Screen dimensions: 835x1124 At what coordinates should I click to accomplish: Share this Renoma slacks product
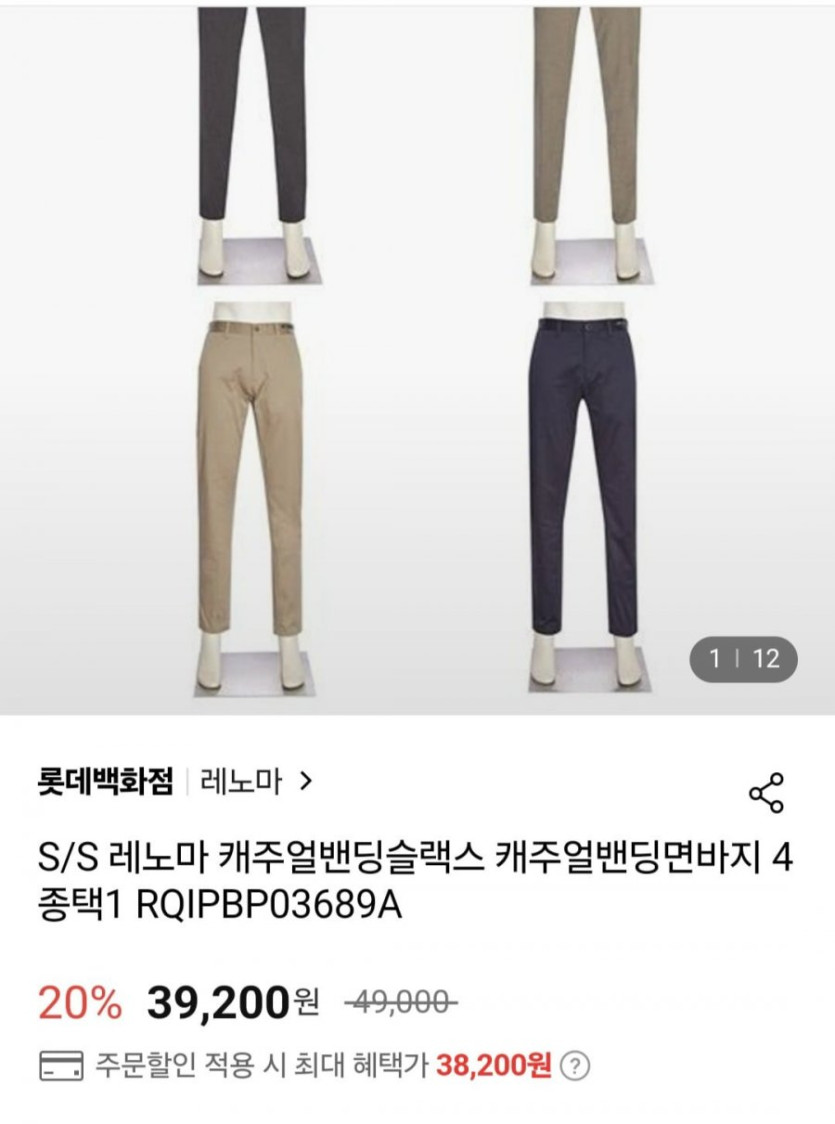pyautogui.click(x=767, y=792)
